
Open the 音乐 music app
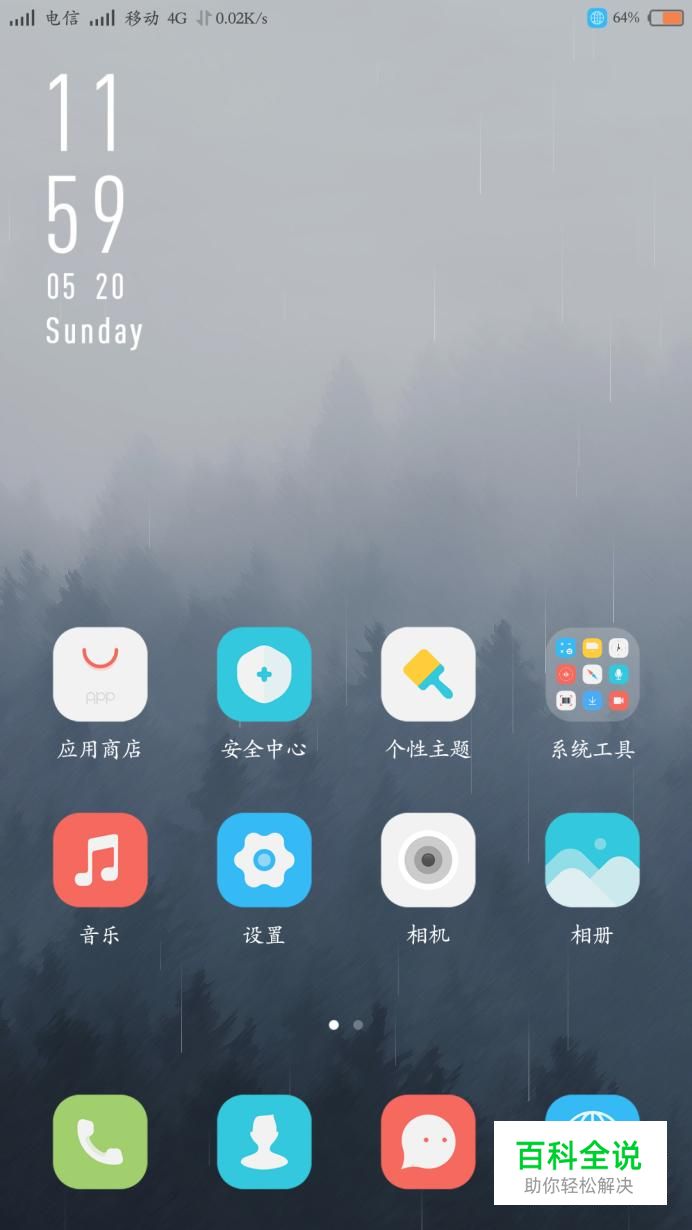tap(100, 860)
